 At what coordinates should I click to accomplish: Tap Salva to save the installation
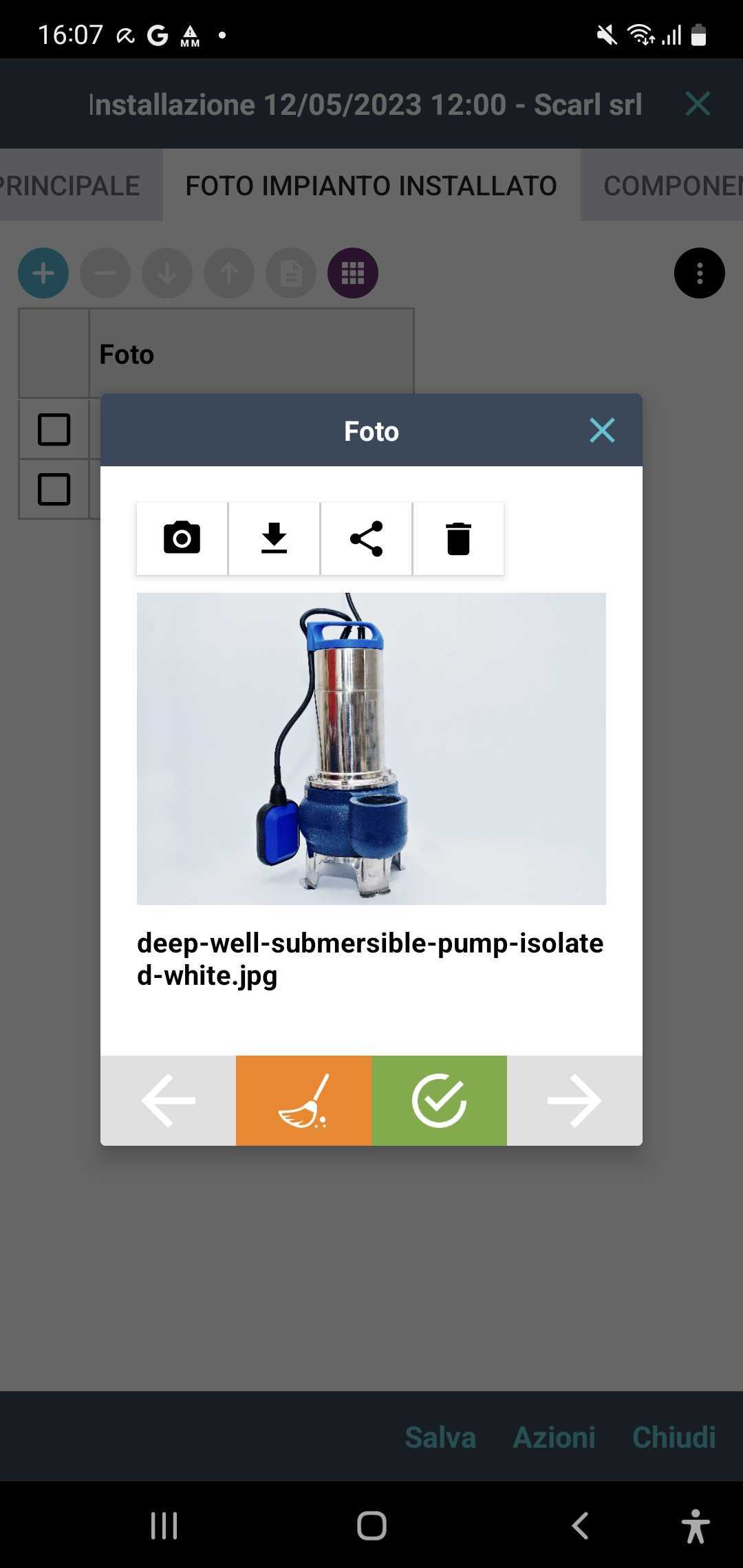(440, 1437)
